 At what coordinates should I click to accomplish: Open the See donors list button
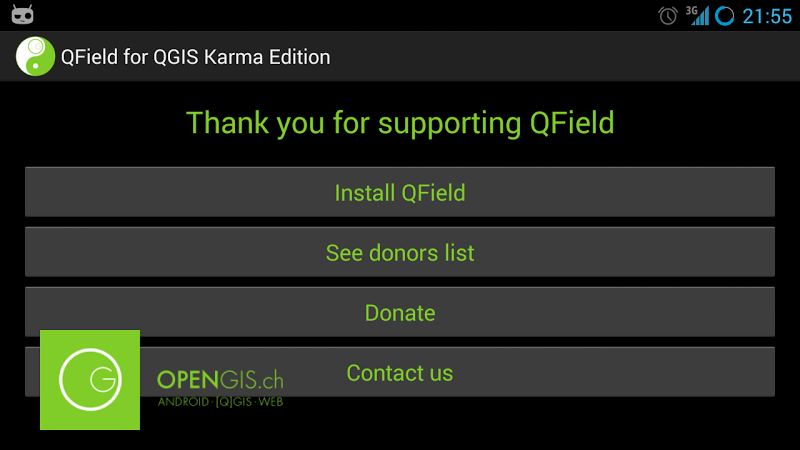400,252
